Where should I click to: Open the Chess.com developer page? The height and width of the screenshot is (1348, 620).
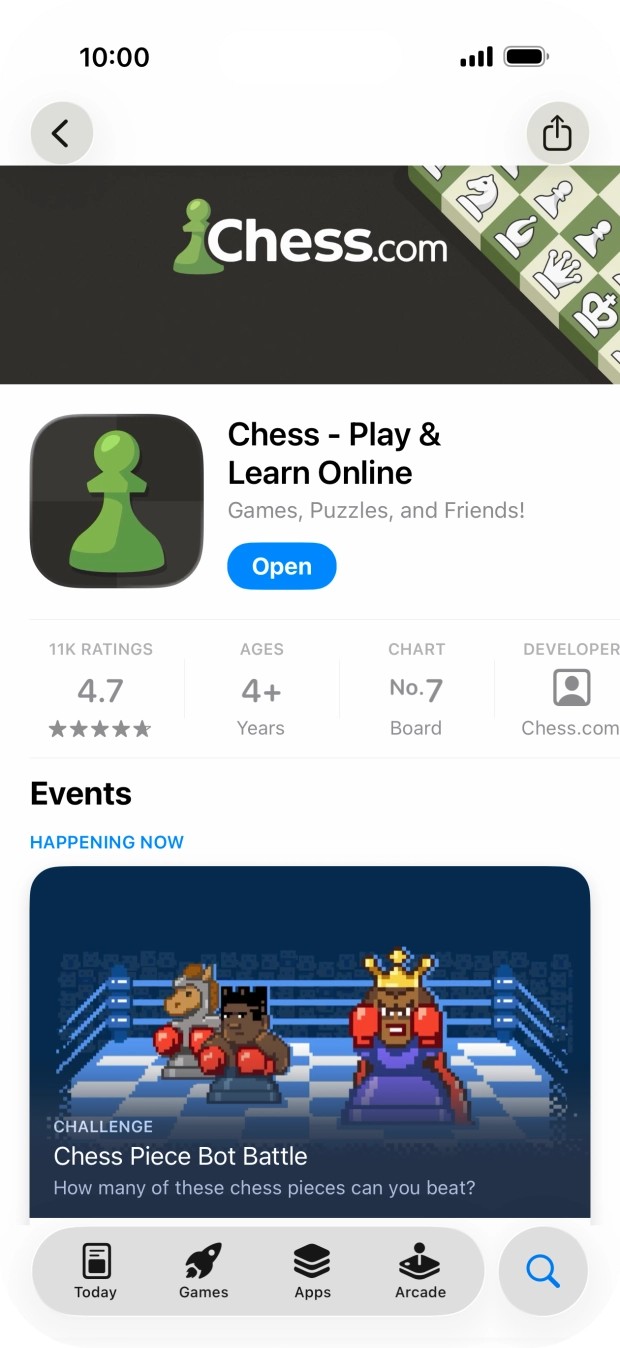pyautogui.click(x=570, y=690)
